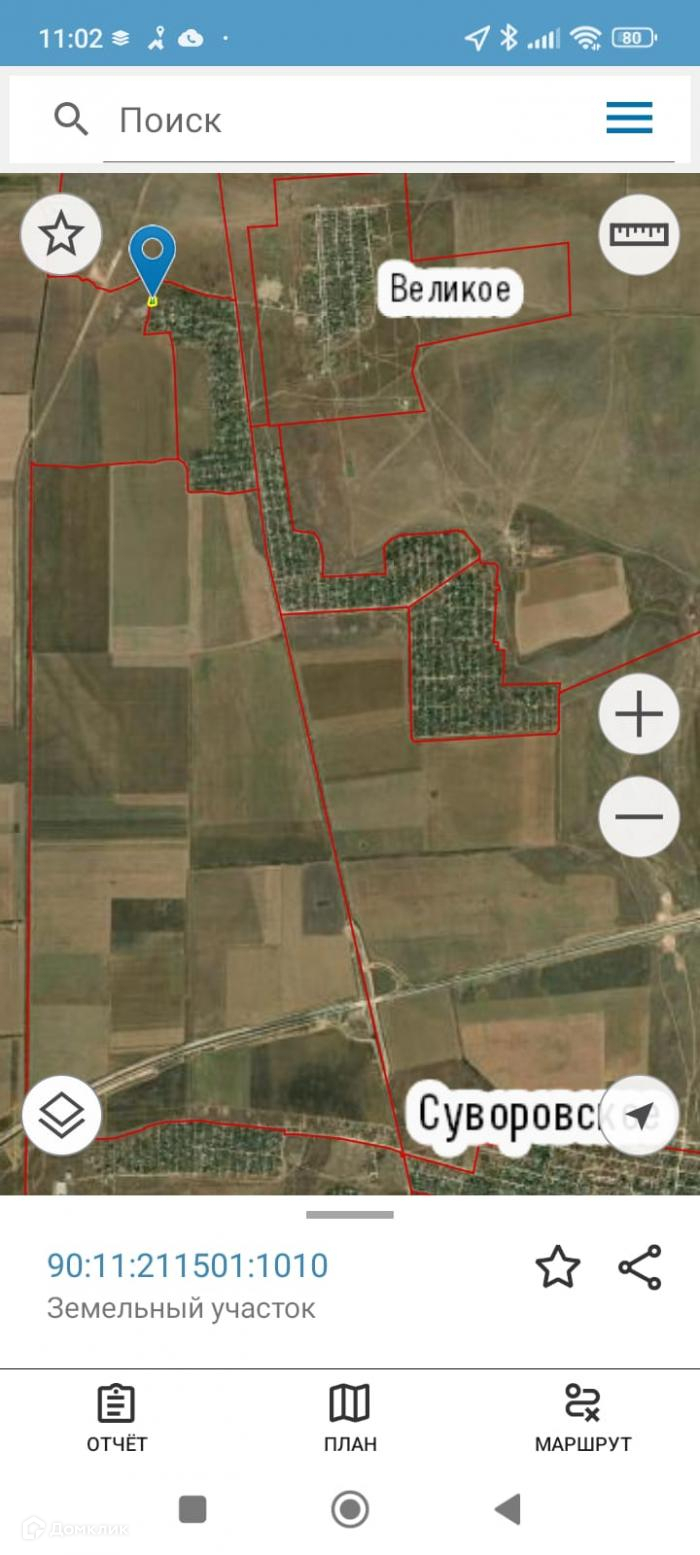Center map on my location

pos(639,1115)
